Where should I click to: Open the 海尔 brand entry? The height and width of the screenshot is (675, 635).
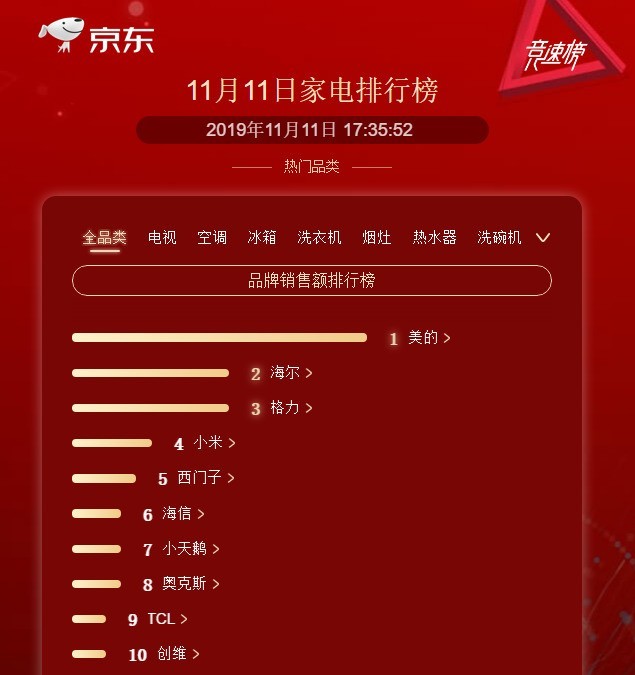click(x=291, y=373)
